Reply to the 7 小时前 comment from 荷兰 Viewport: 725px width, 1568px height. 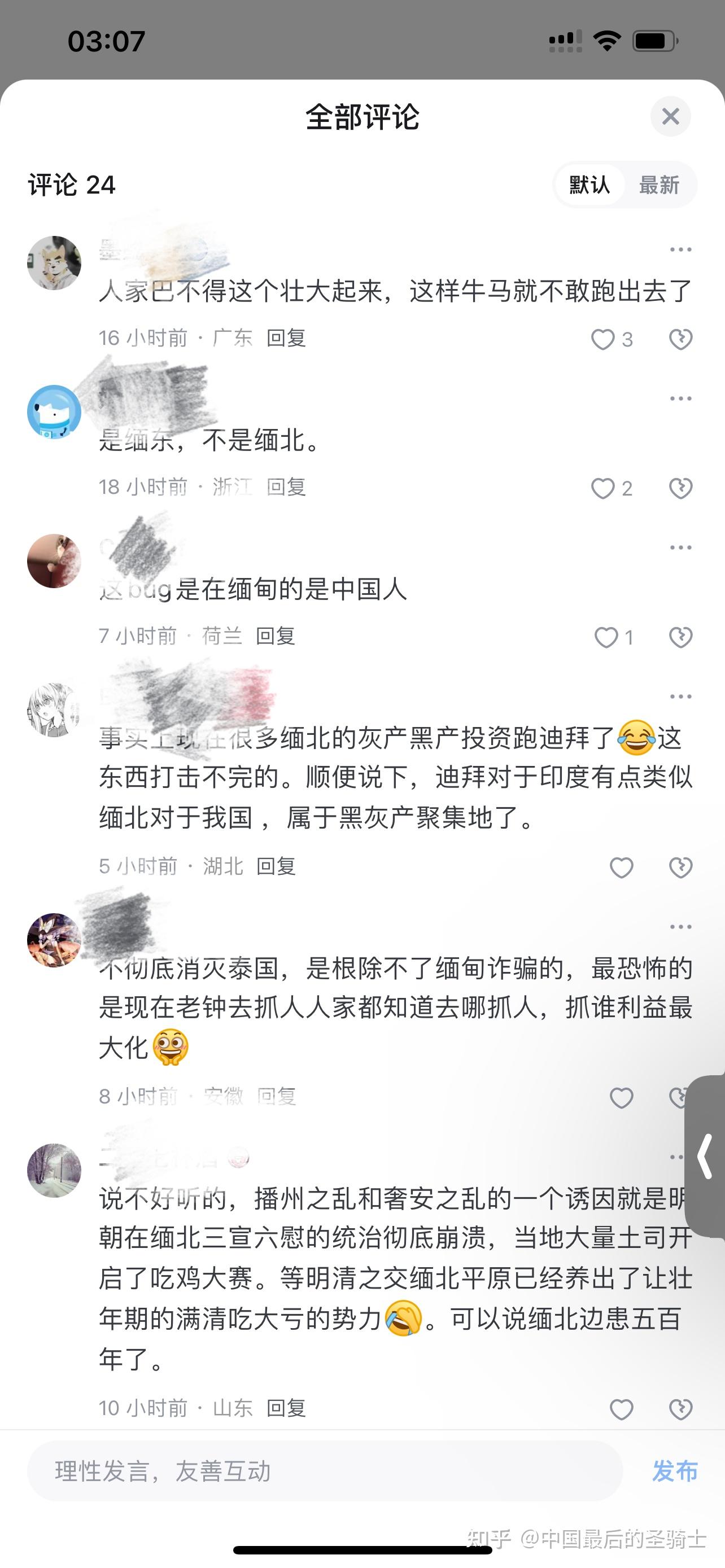[x=275, y=636]
